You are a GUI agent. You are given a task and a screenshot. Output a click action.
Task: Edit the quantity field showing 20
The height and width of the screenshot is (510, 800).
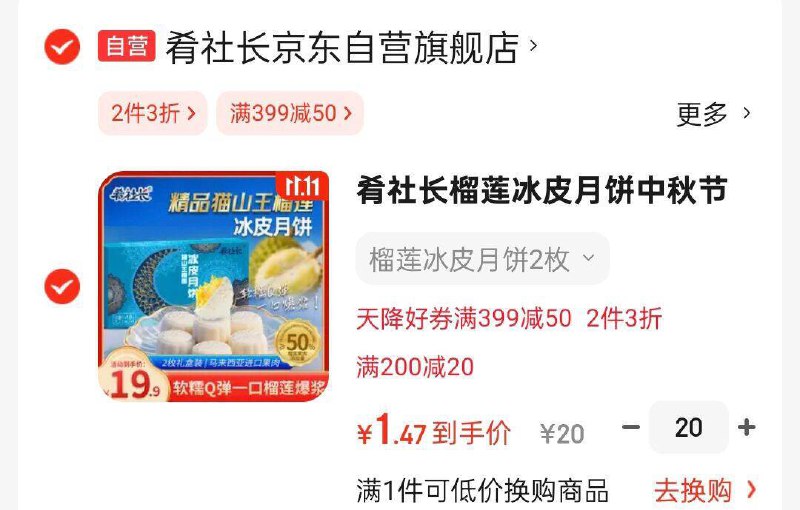tap(688, 428)
